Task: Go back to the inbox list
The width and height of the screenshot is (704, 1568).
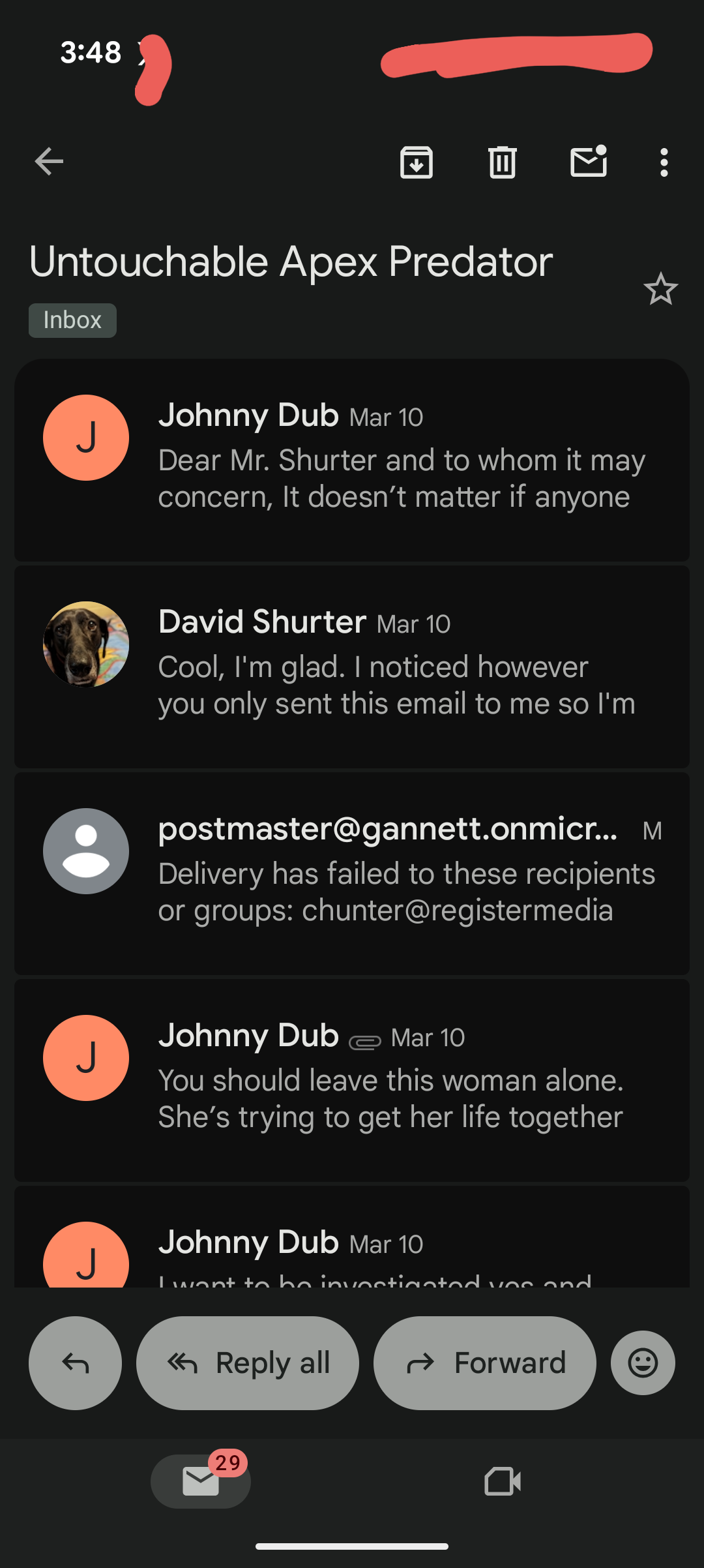Action: pyautogui.click(x=50, y=162)
